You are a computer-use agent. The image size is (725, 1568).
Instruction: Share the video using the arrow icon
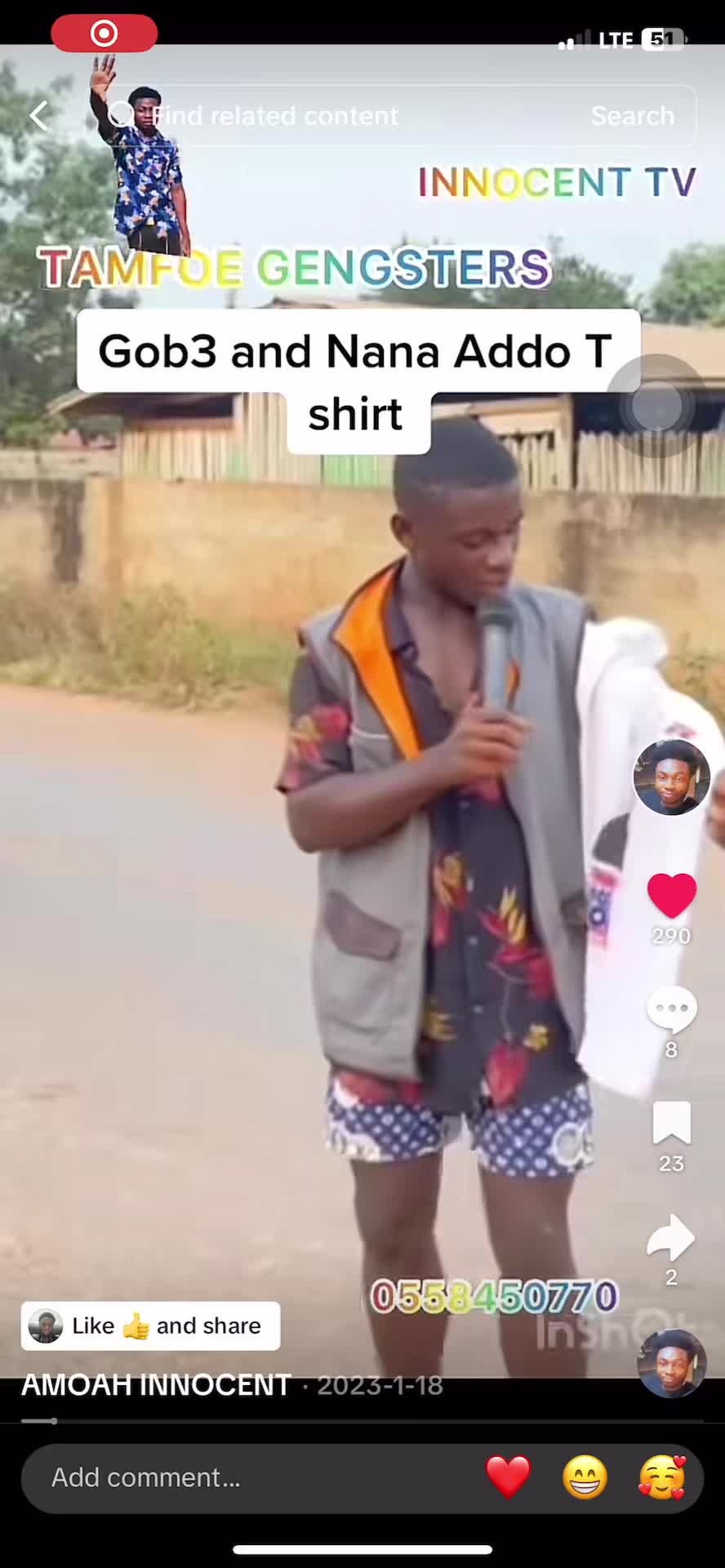pos(671,1237)
